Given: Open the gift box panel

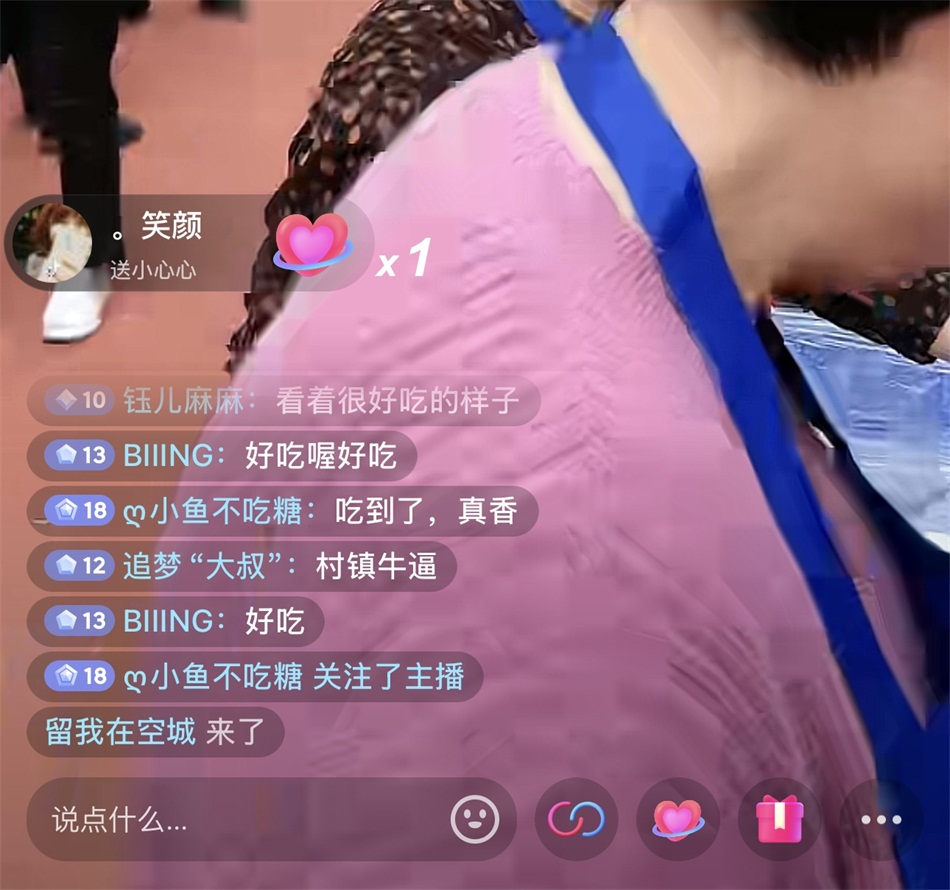Looking at the screenshot, I should [779, 820].
